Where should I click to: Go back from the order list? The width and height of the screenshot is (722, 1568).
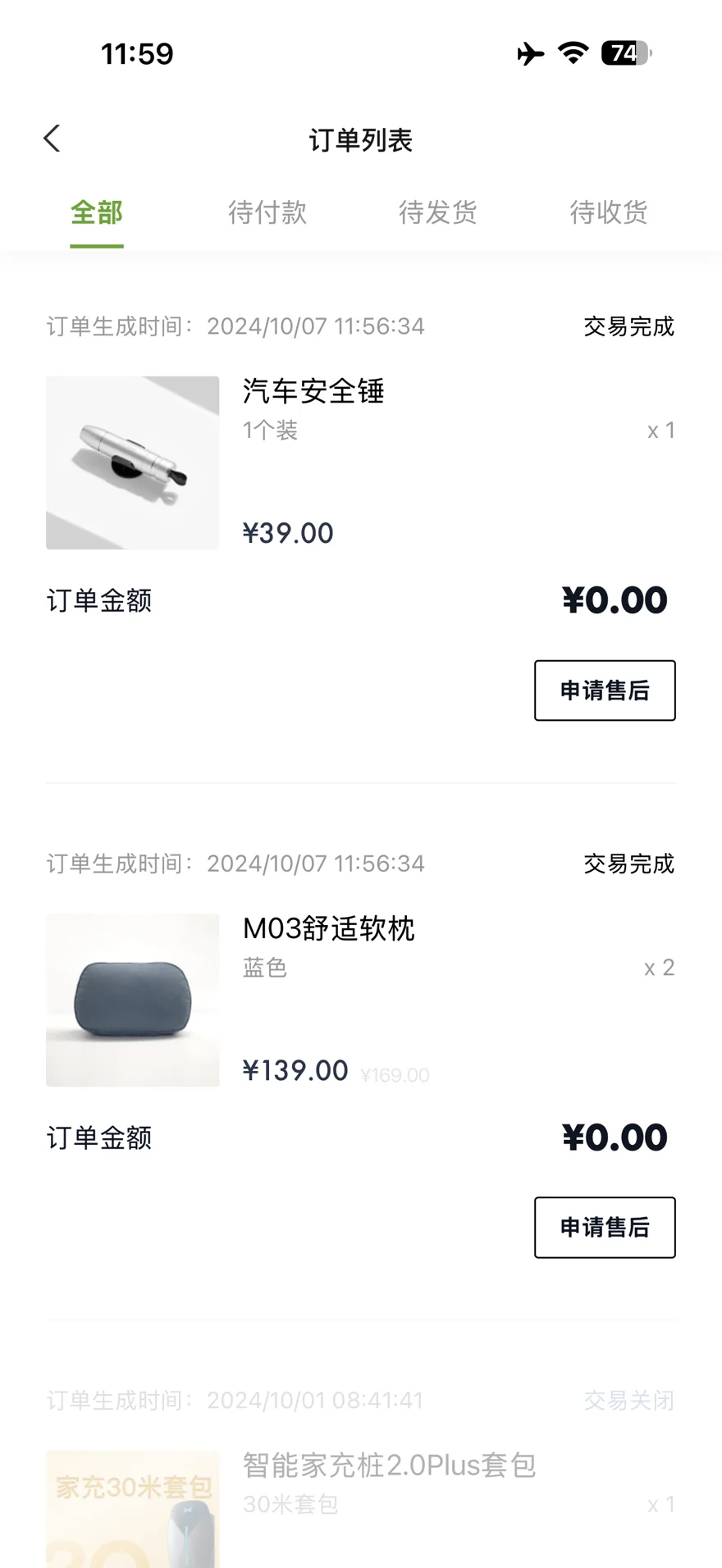click(52, 139)
